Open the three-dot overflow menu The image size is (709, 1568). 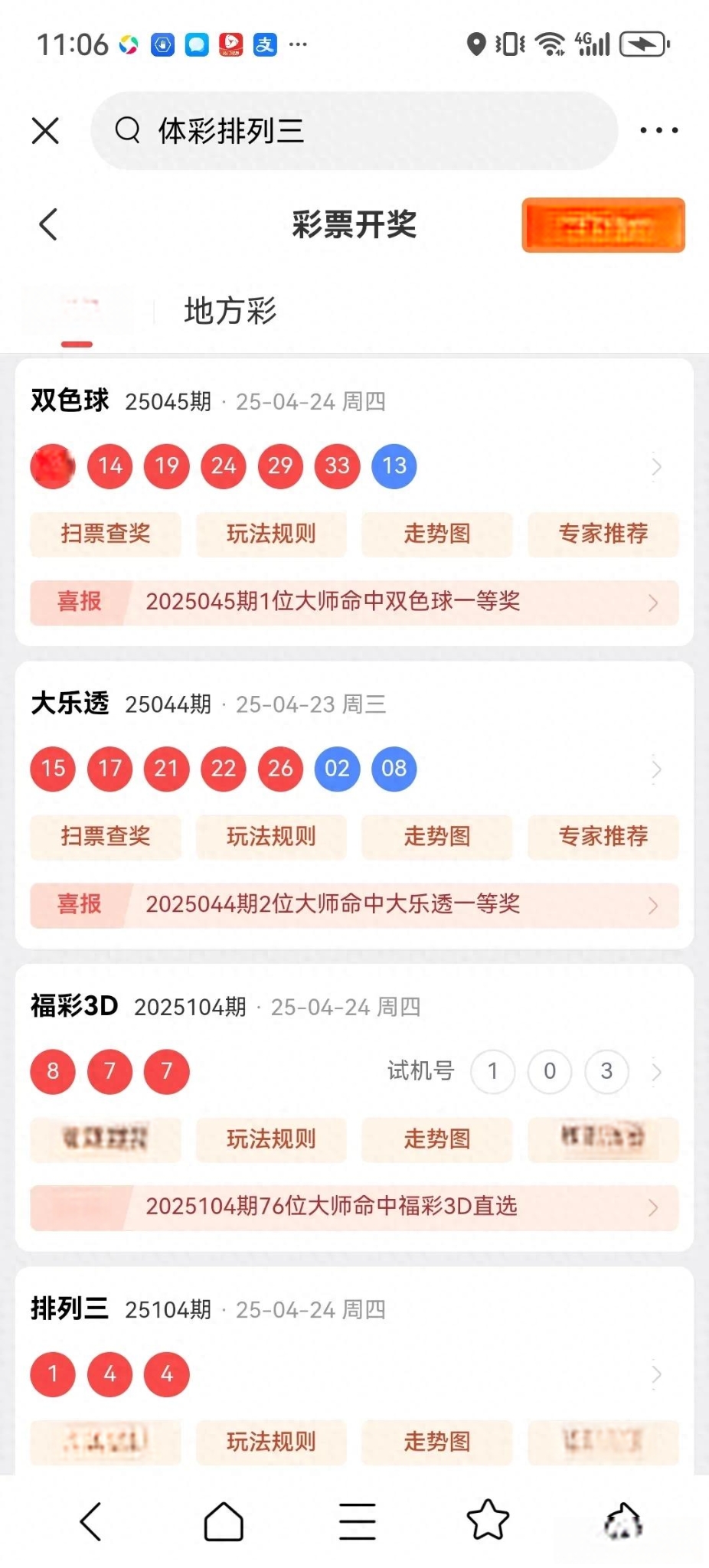click(659, 130)
